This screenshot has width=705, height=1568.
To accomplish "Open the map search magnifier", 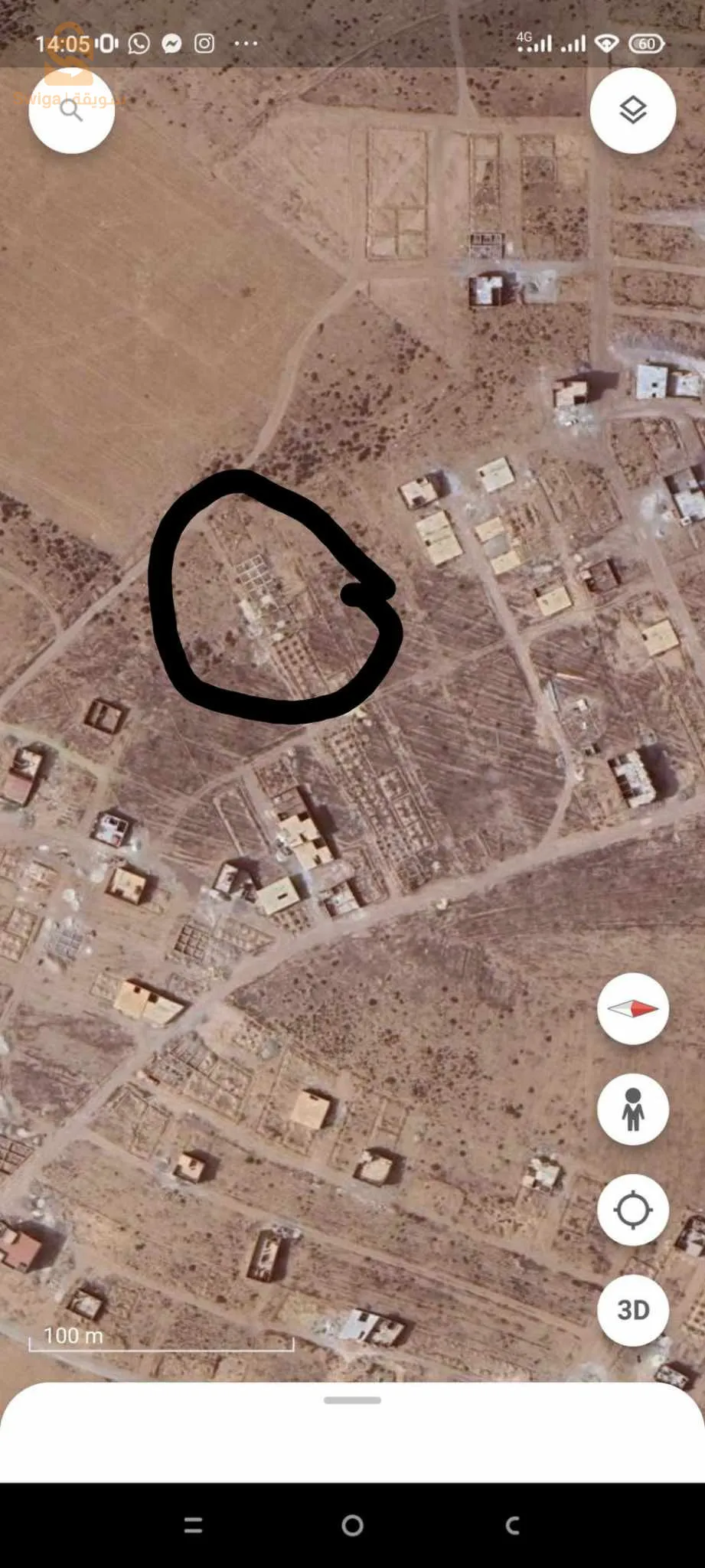I will (x=71, y=110).
